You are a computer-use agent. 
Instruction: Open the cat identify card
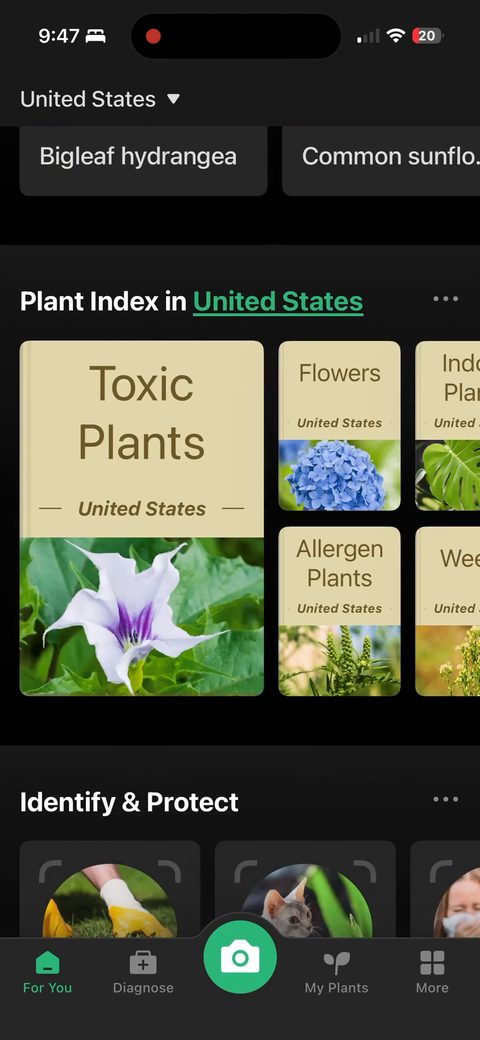tap(306, 889)
